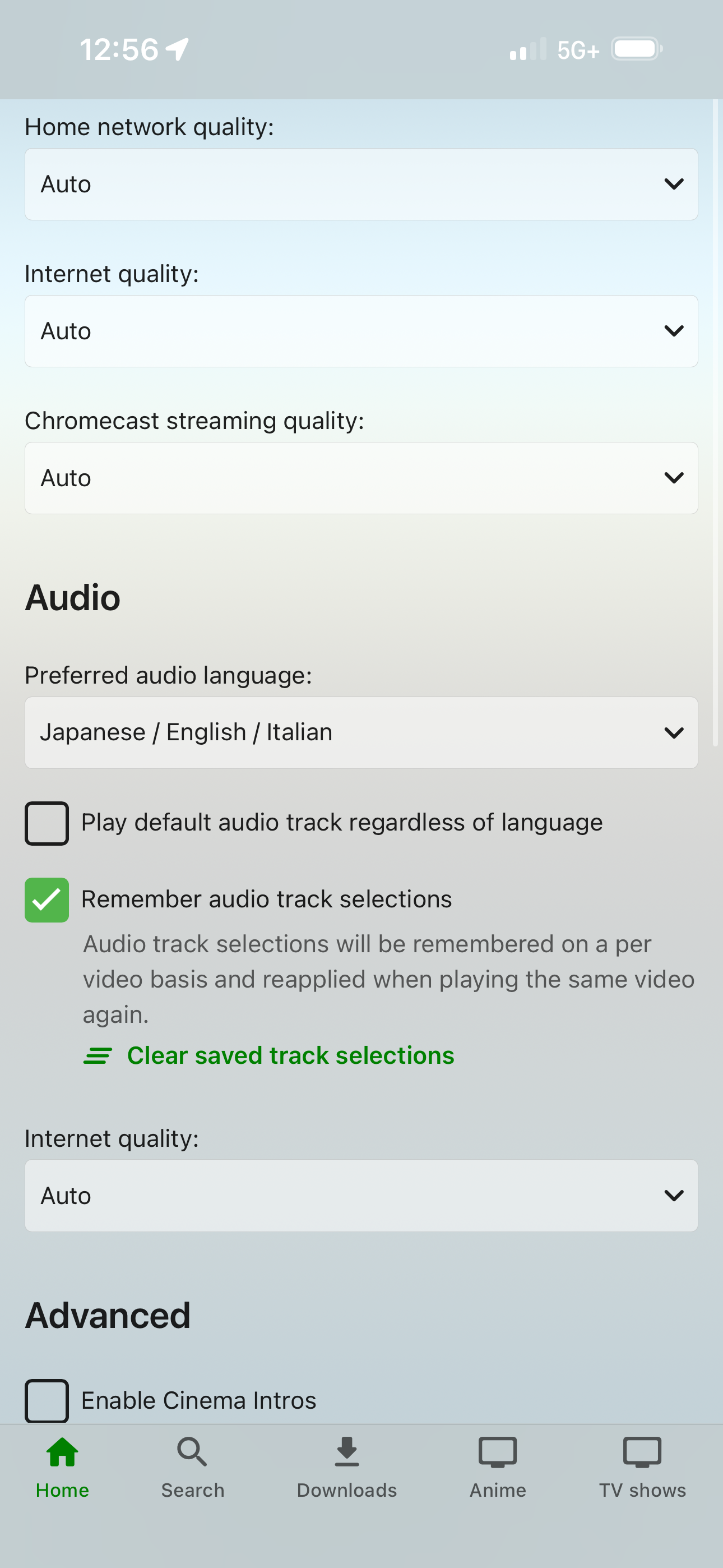Image resolution: width=723 pixels, height=1568 pixels.
Task: Open the TV shows tab
Action: (x=643, y=1467)
